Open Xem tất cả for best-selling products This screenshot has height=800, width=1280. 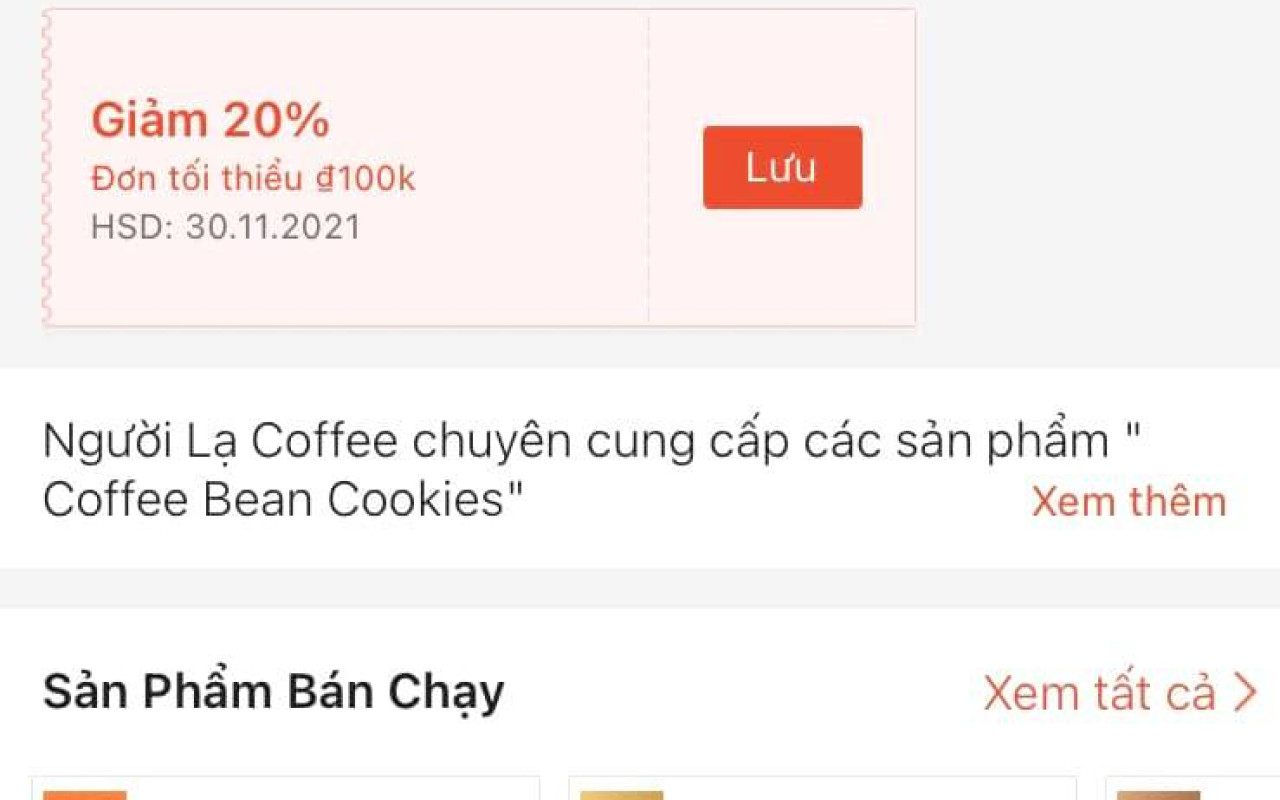pyautogui.click(x=1119, y=693)
